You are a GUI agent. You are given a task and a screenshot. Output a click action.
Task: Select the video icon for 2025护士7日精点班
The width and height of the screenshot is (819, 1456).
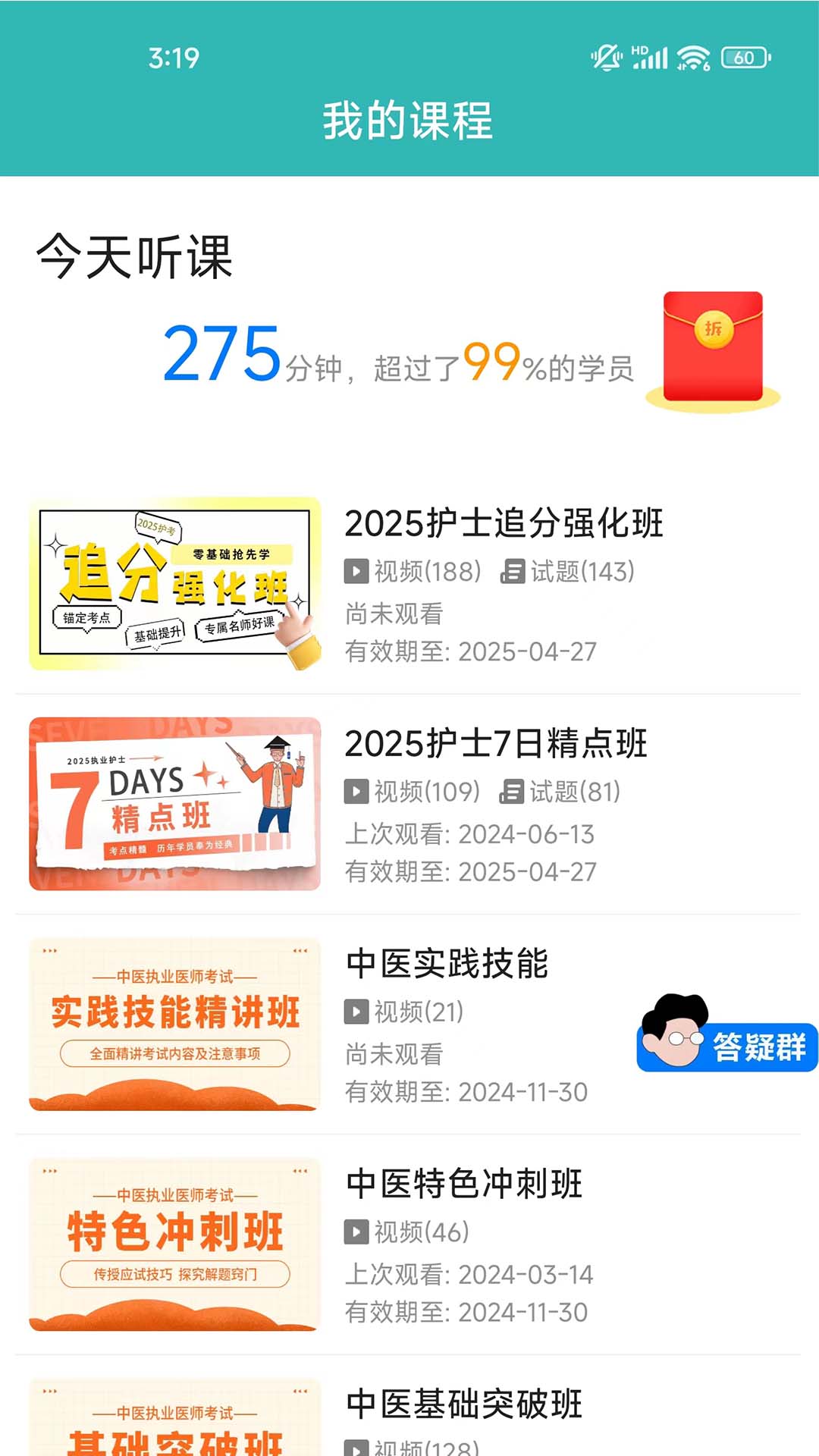356,792
